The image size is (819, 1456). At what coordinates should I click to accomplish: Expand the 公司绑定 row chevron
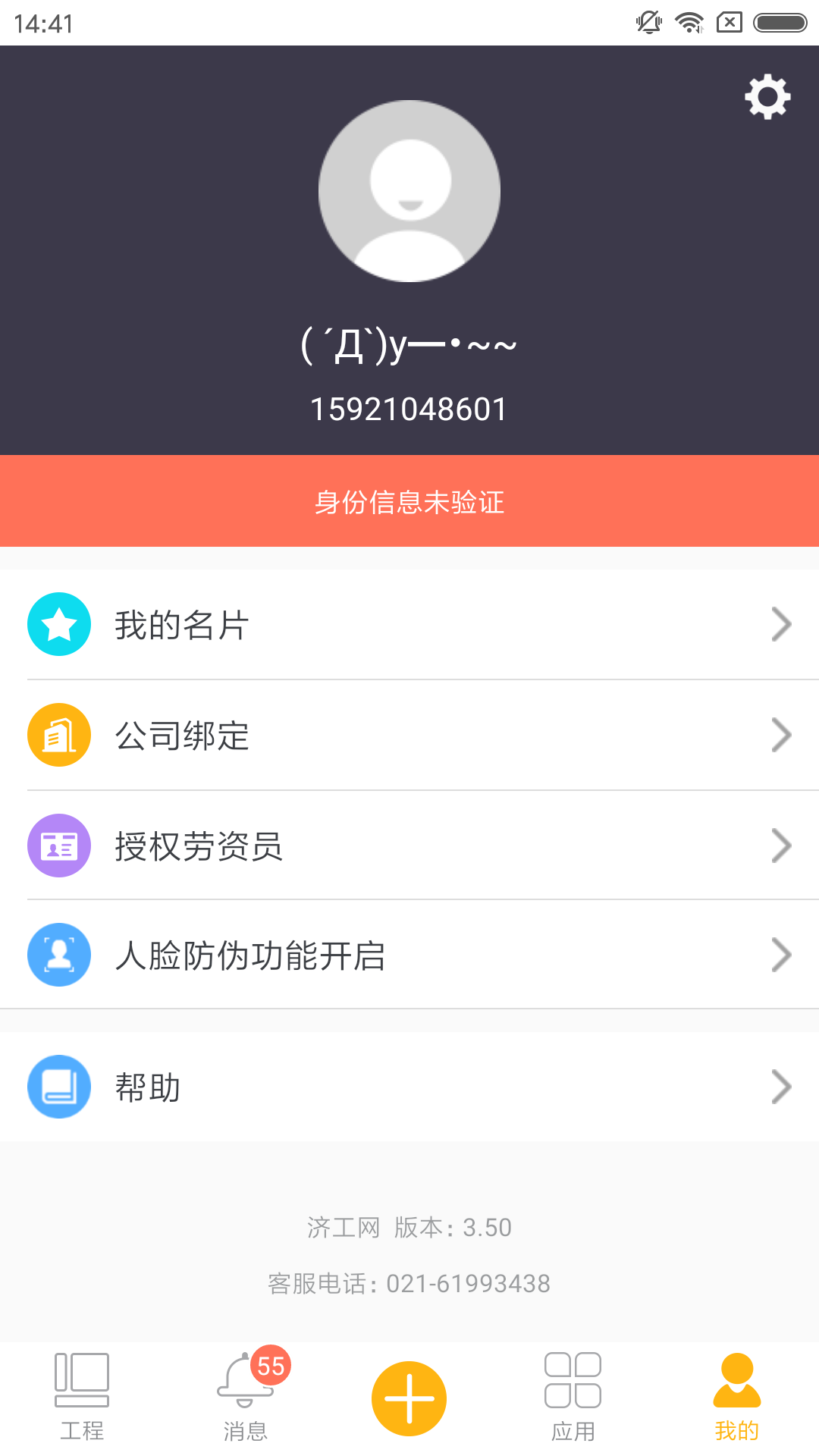point(782,734)
